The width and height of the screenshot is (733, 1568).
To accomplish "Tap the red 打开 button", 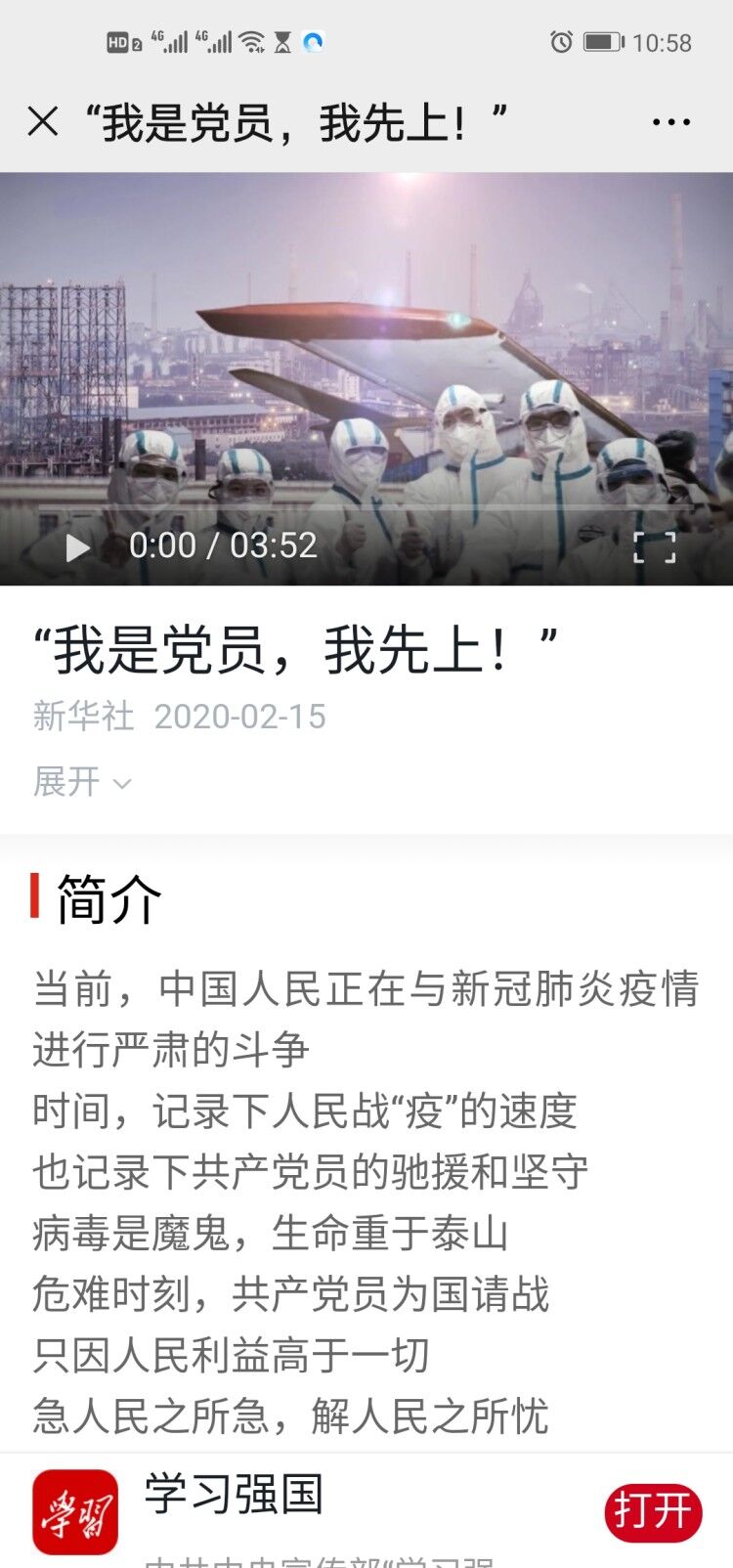I will coord(652,1512).
